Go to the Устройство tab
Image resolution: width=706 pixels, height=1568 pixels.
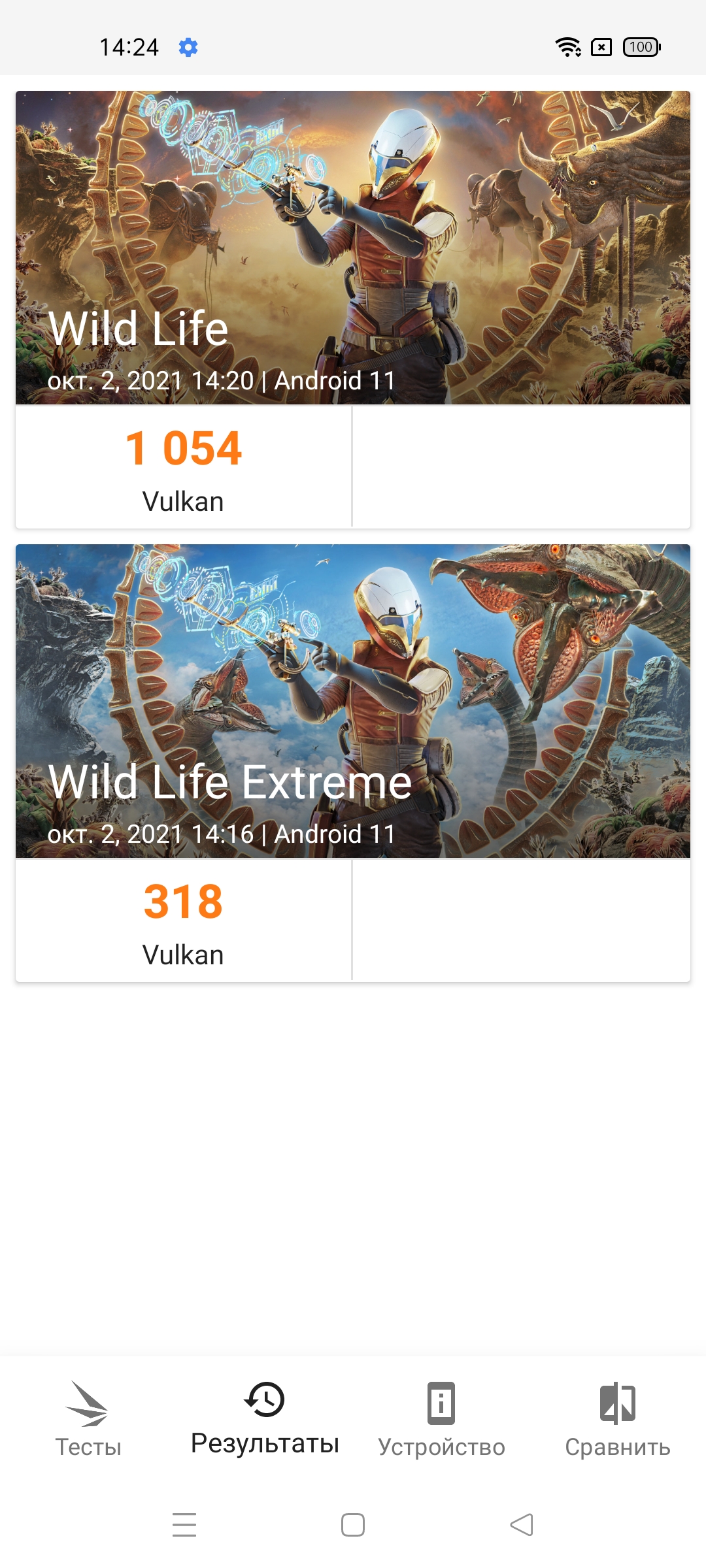(441, 1416)
